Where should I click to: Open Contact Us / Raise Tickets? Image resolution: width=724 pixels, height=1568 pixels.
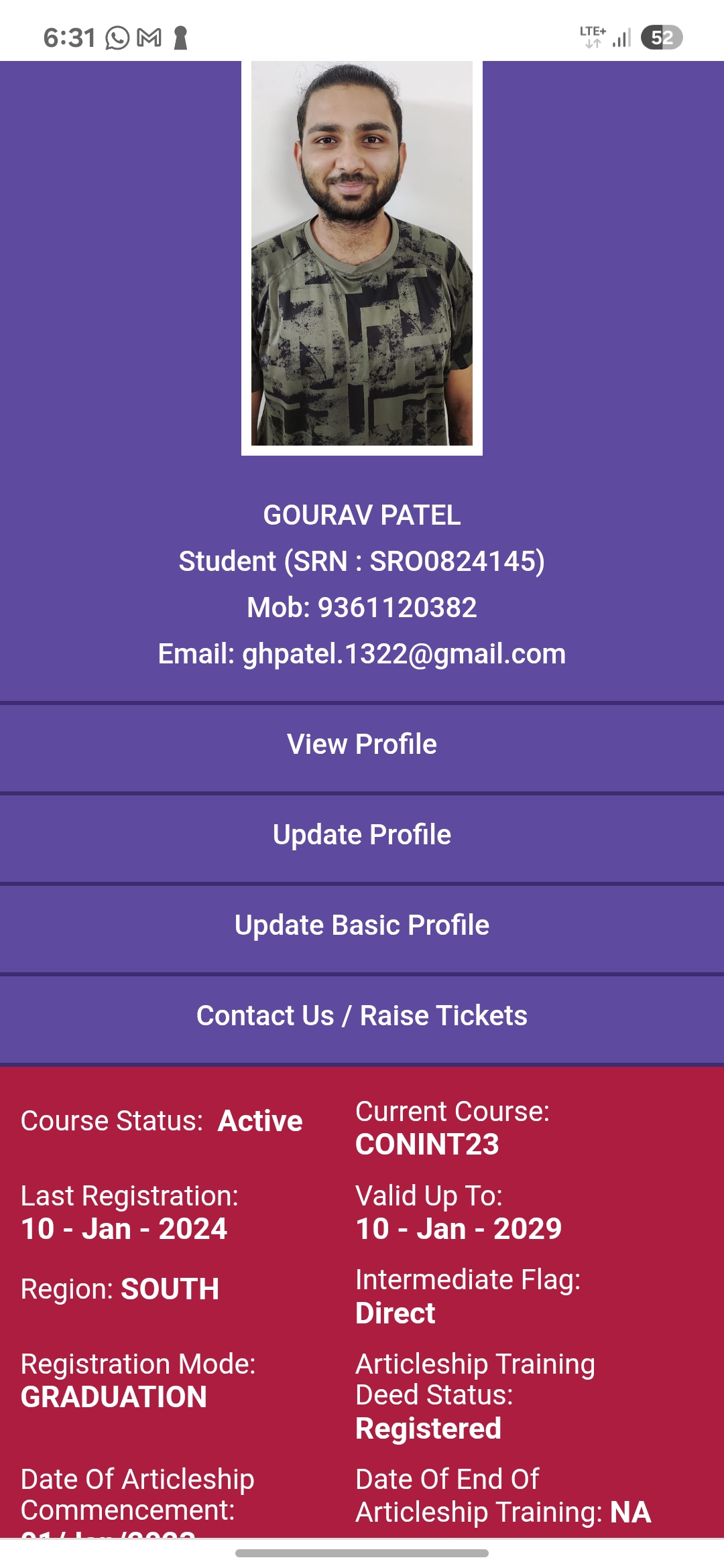tap(362, 1017)
